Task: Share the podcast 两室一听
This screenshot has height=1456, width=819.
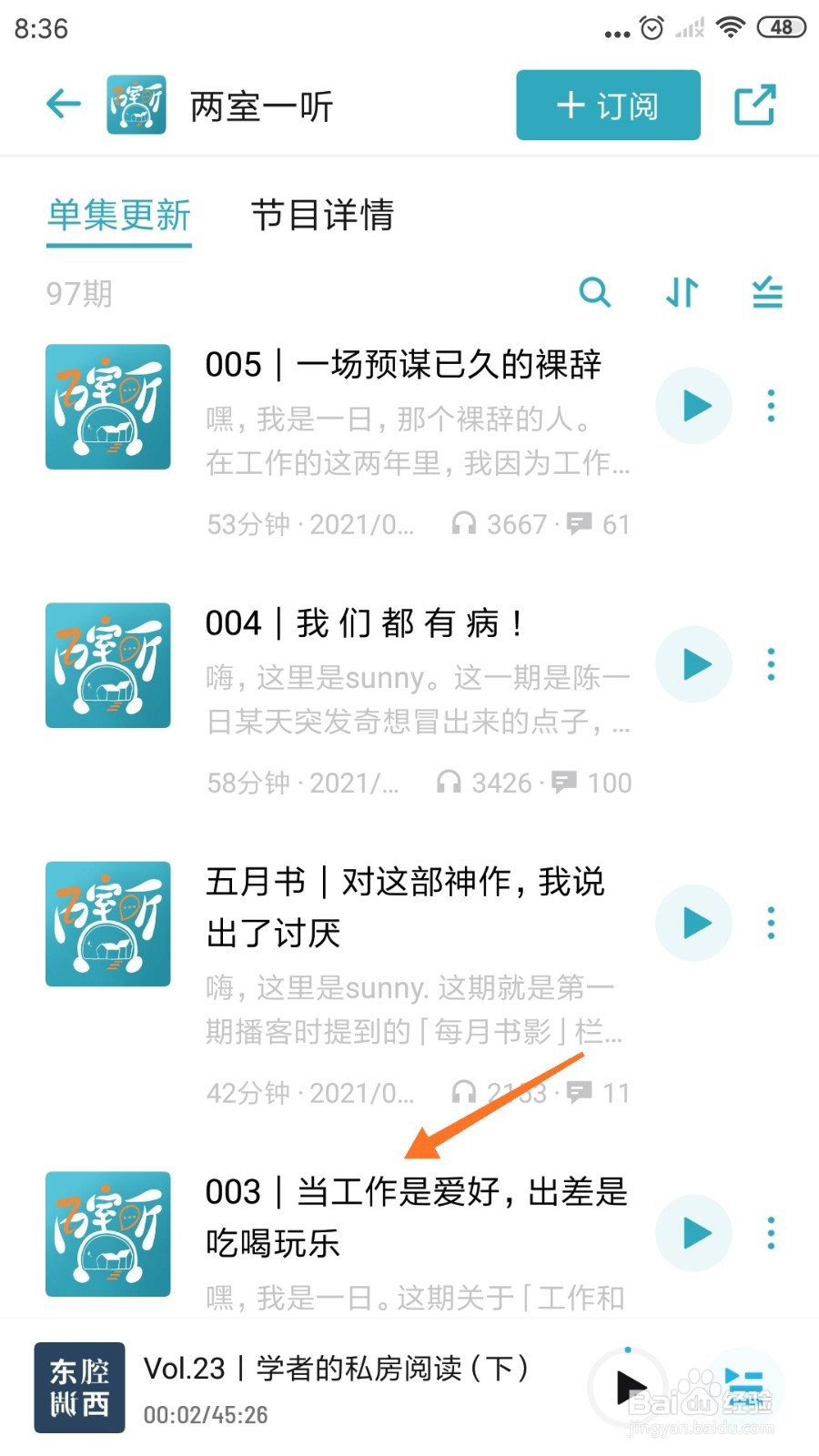Action: click(755, 104)
